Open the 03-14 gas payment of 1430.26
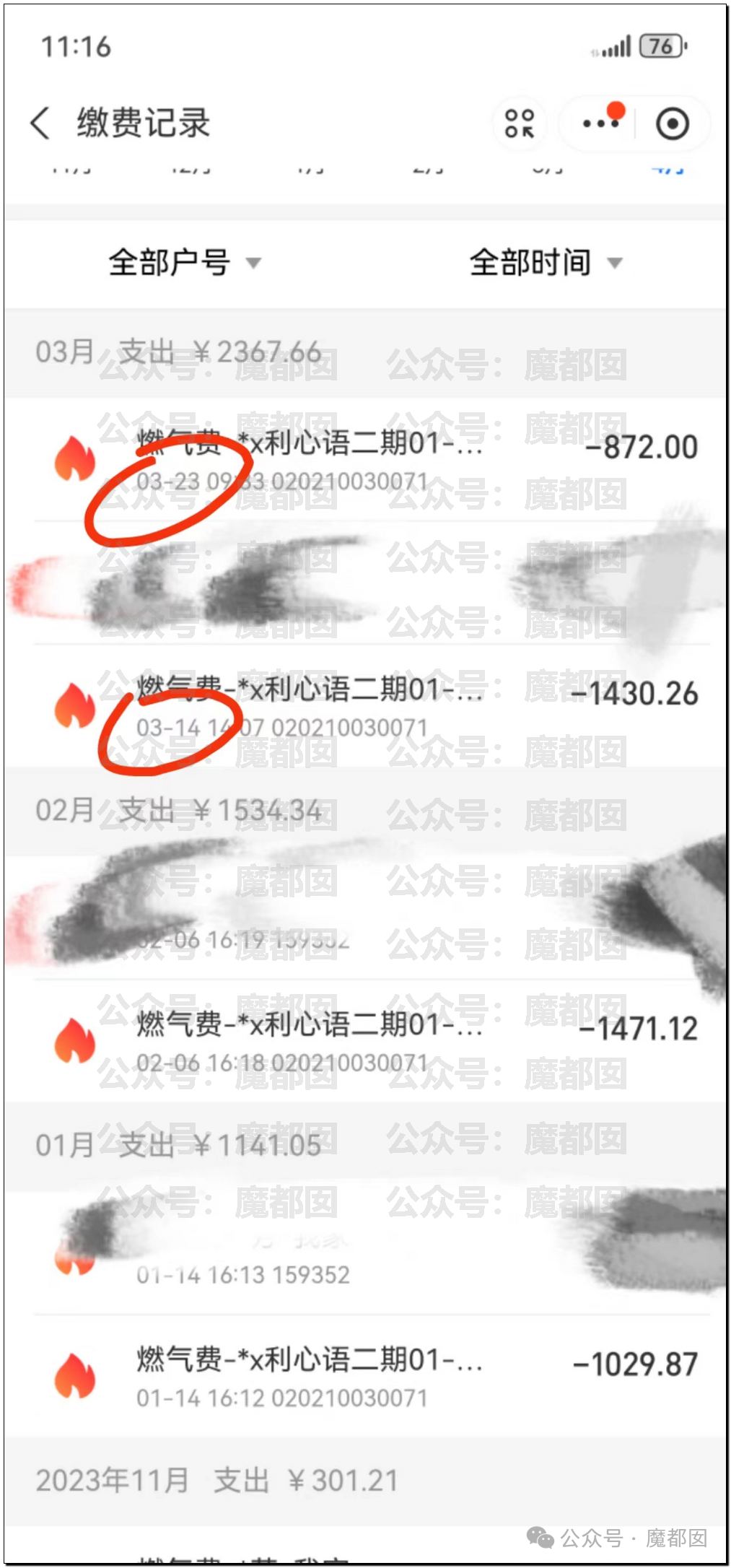The image size is (731, 1568). coord(366,706)
